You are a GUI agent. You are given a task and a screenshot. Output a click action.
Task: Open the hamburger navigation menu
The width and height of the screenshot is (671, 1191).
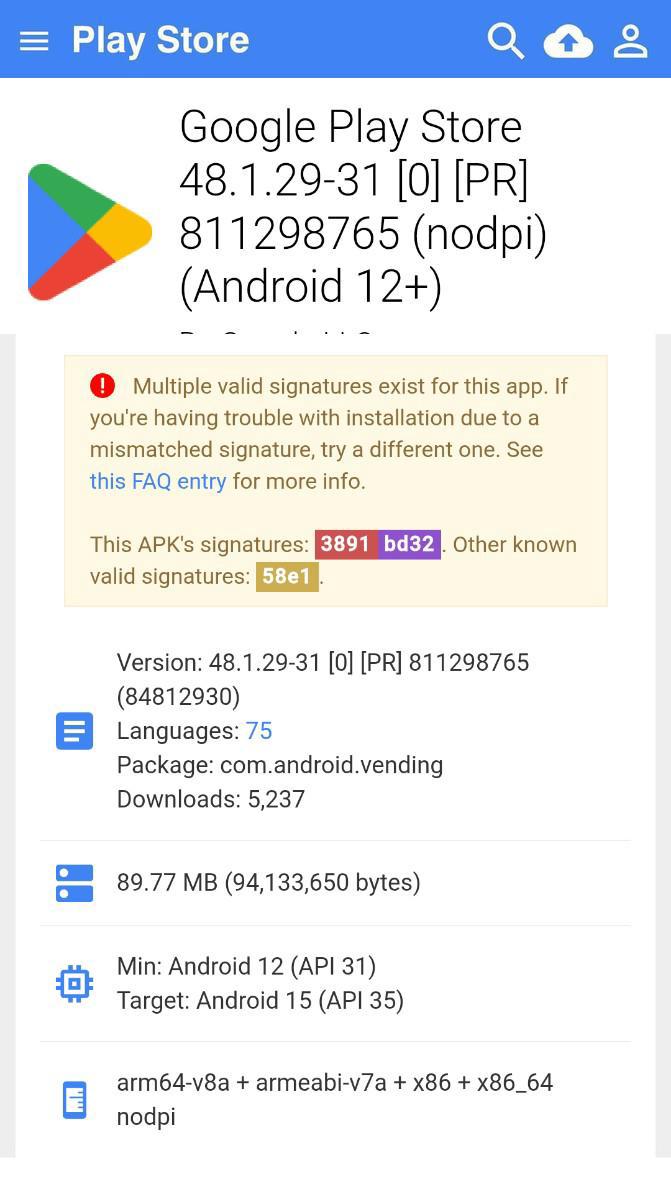[x=34, y=40]
